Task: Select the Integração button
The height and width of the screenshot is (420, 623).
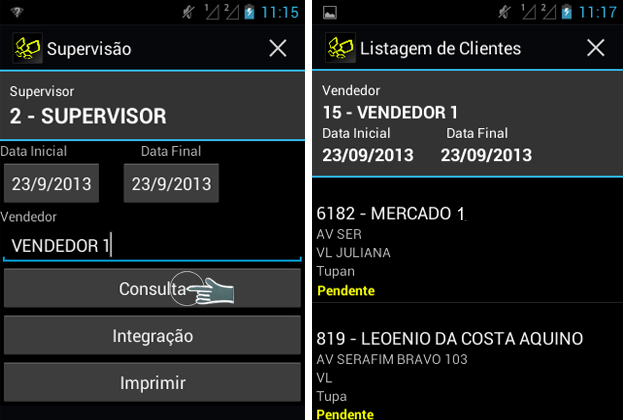Action: (152, 336)
